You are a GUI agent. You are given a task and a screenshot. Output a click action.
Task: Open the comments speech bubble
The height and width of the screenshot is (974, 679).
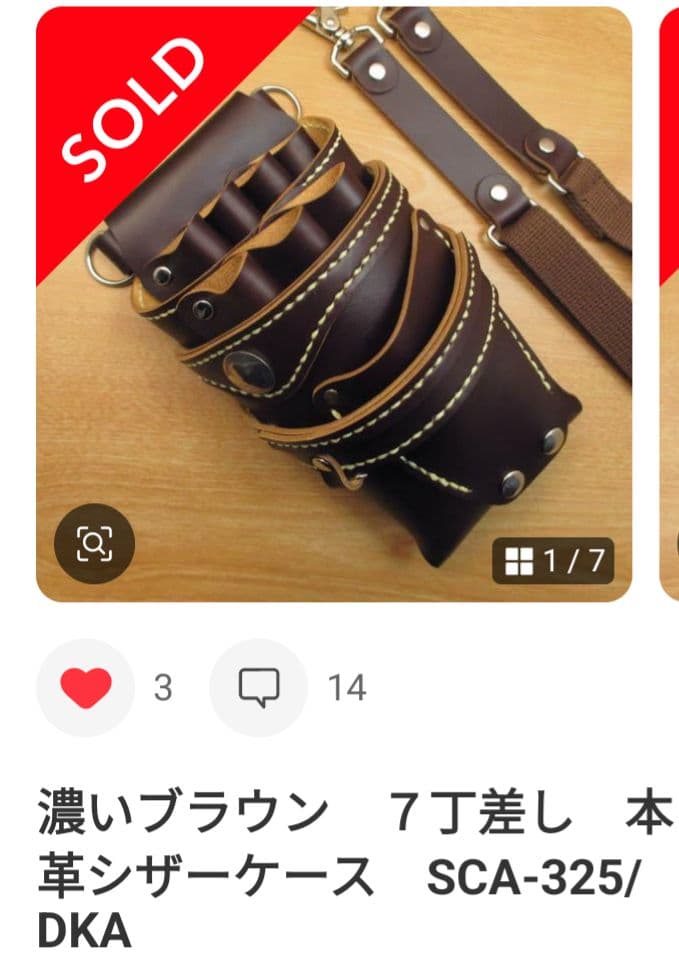(258, 688)
